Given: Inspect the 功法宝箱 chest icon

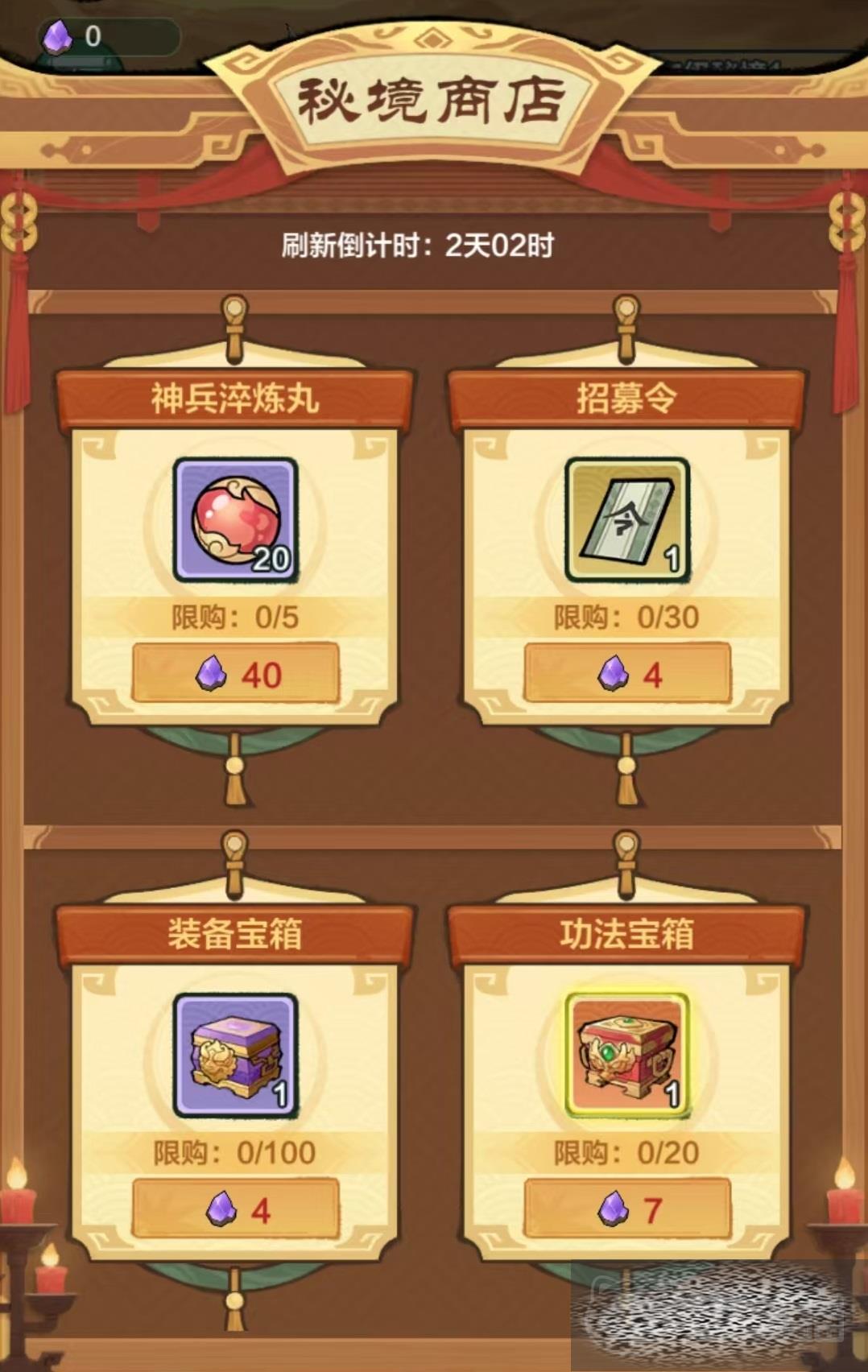Looking at the screenshot, I should pos(627,1056).
